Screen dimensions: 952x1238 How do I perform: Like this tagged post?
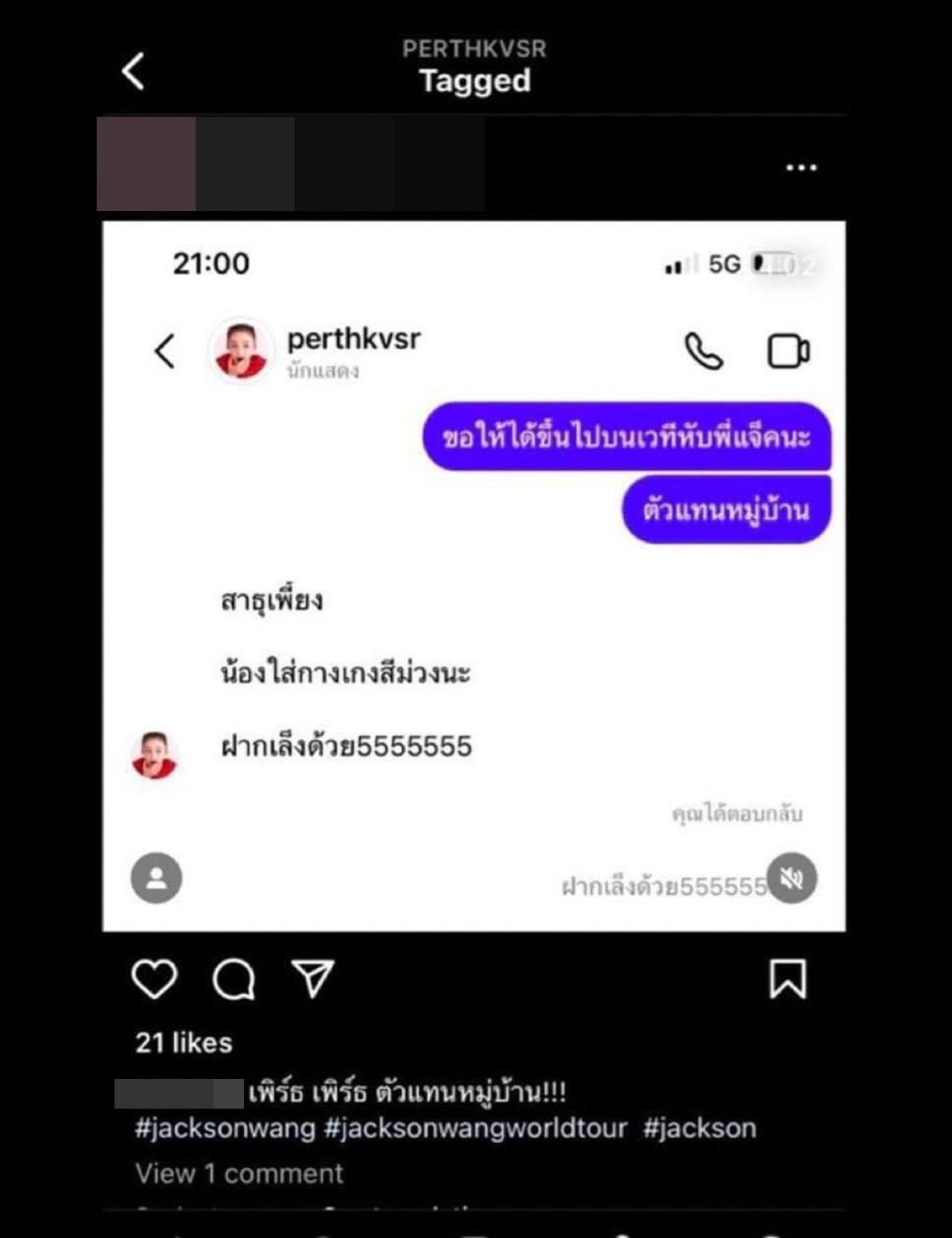point(155,979)
